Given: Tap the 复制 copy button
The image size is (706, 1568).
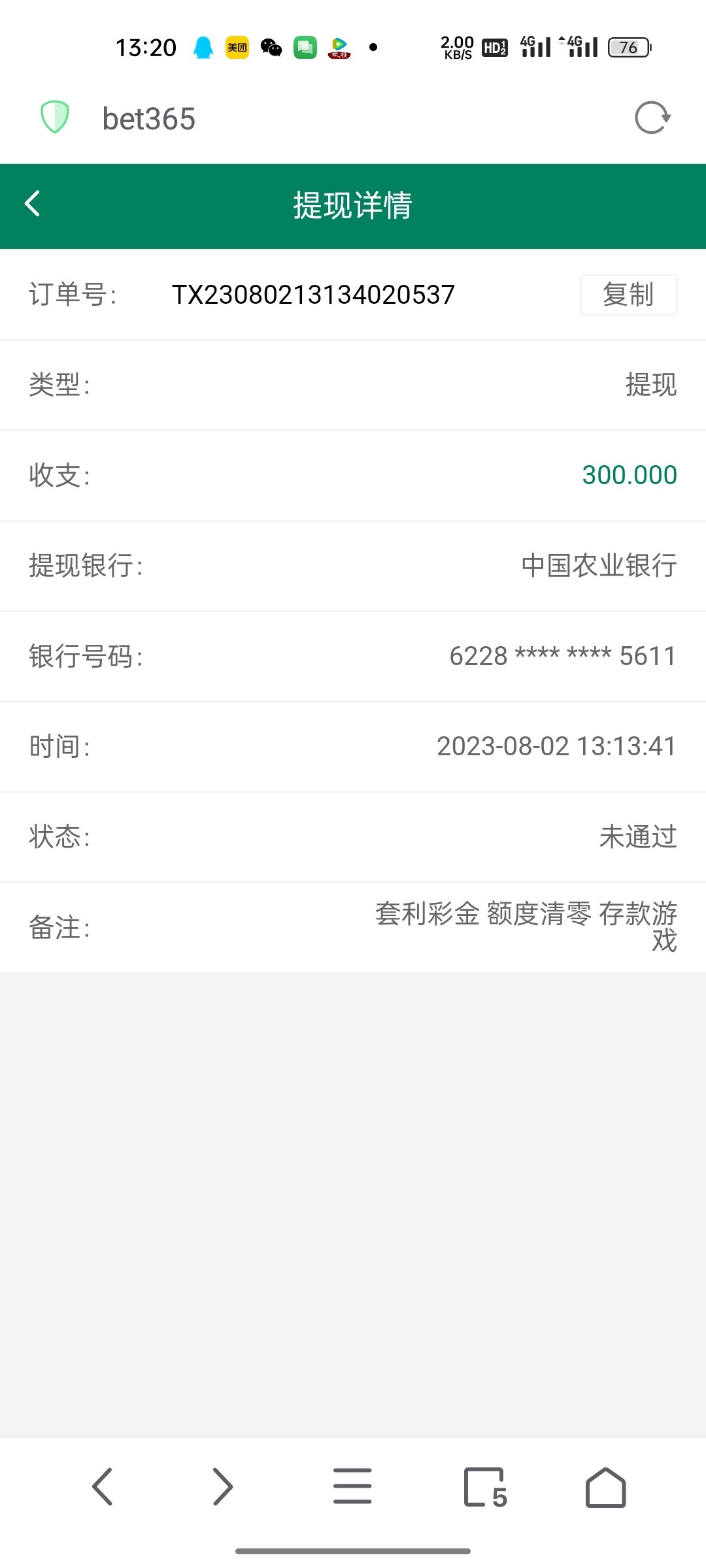Looking at the screenshot, I should 628,295.
